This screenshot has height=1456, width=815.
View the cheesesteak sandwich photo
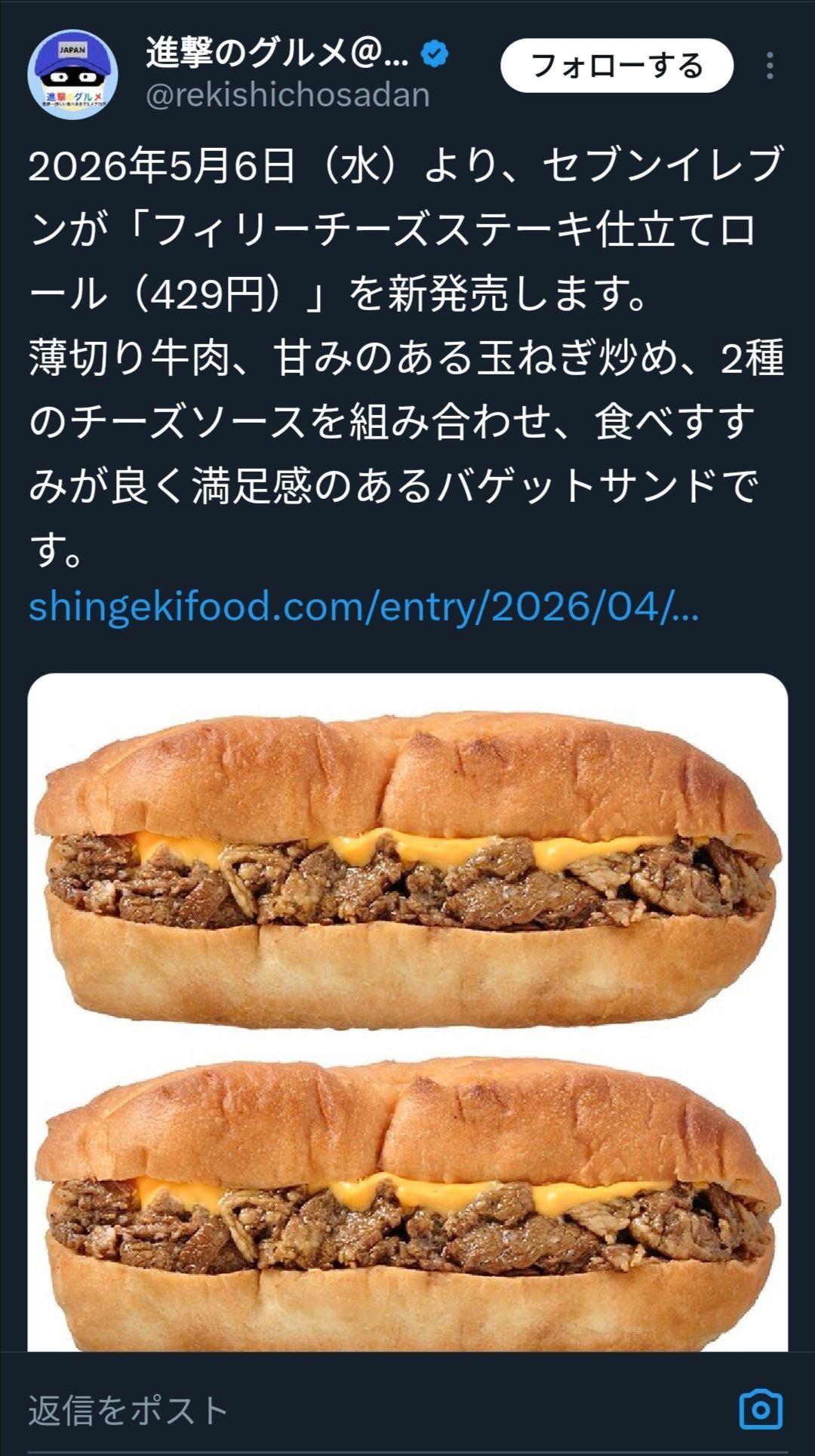[407, 1011]
